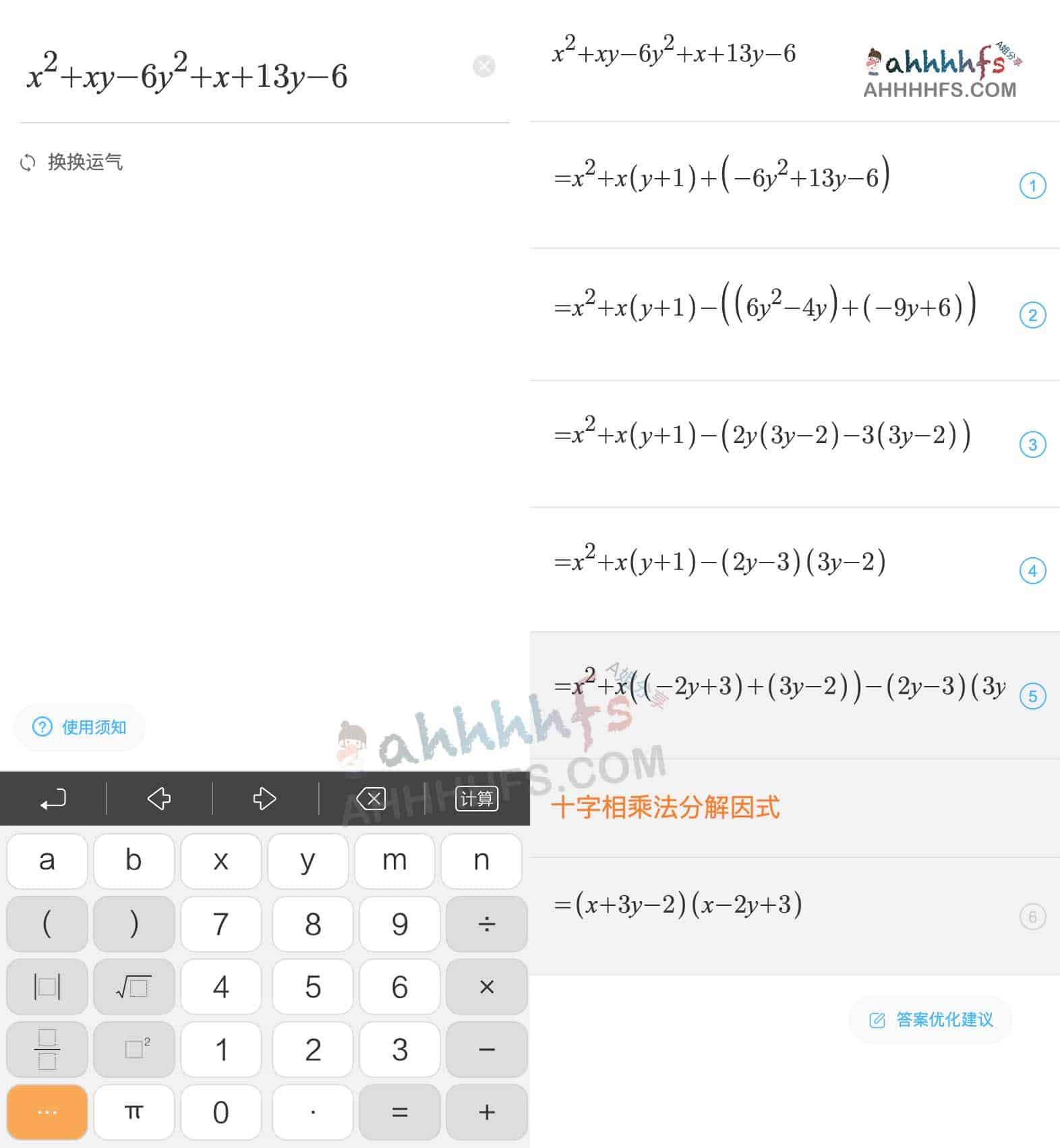Insert a fraction template
Viewport: 1060px width, 1148px height.
[x=47, y=1050]
